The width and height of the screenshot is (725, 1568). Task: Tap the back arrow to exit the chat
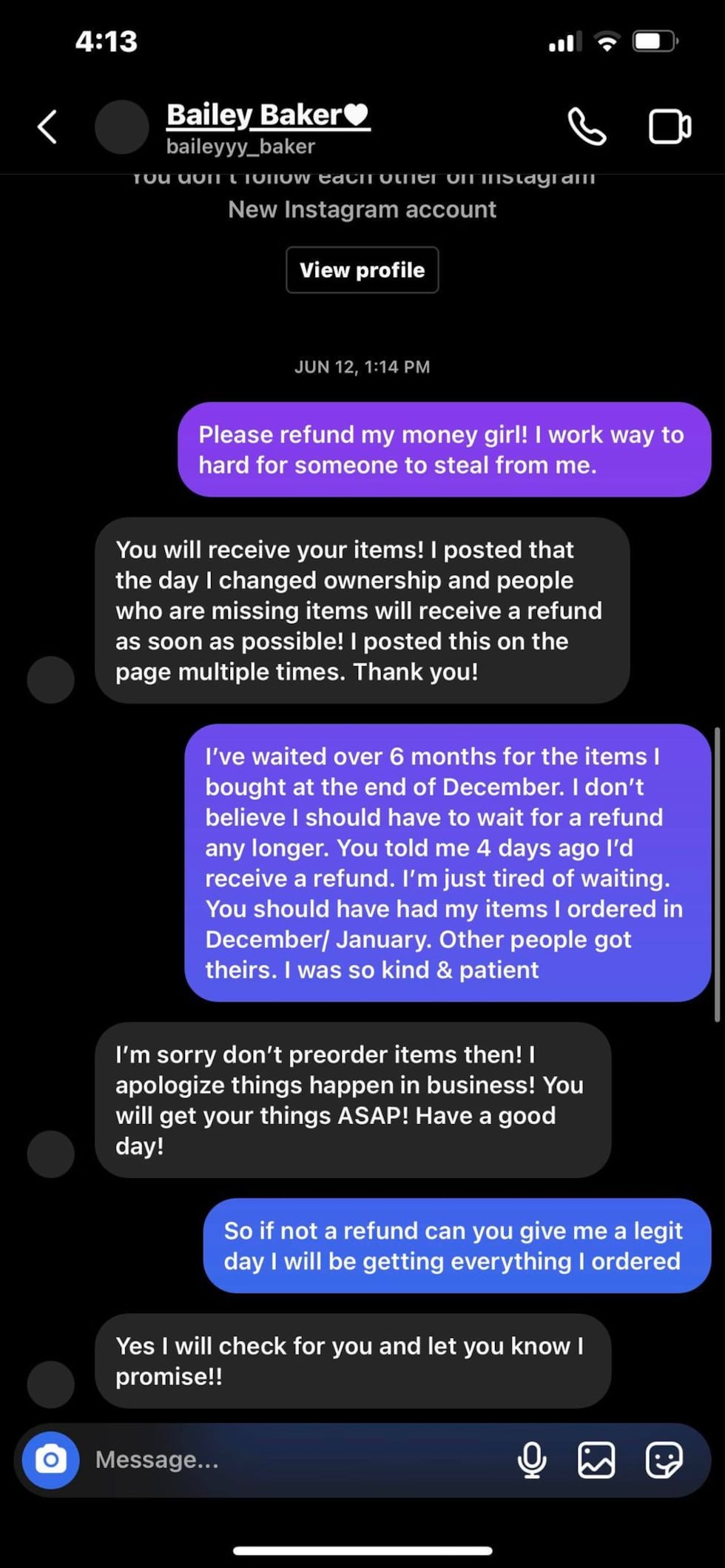pos(46,126)
